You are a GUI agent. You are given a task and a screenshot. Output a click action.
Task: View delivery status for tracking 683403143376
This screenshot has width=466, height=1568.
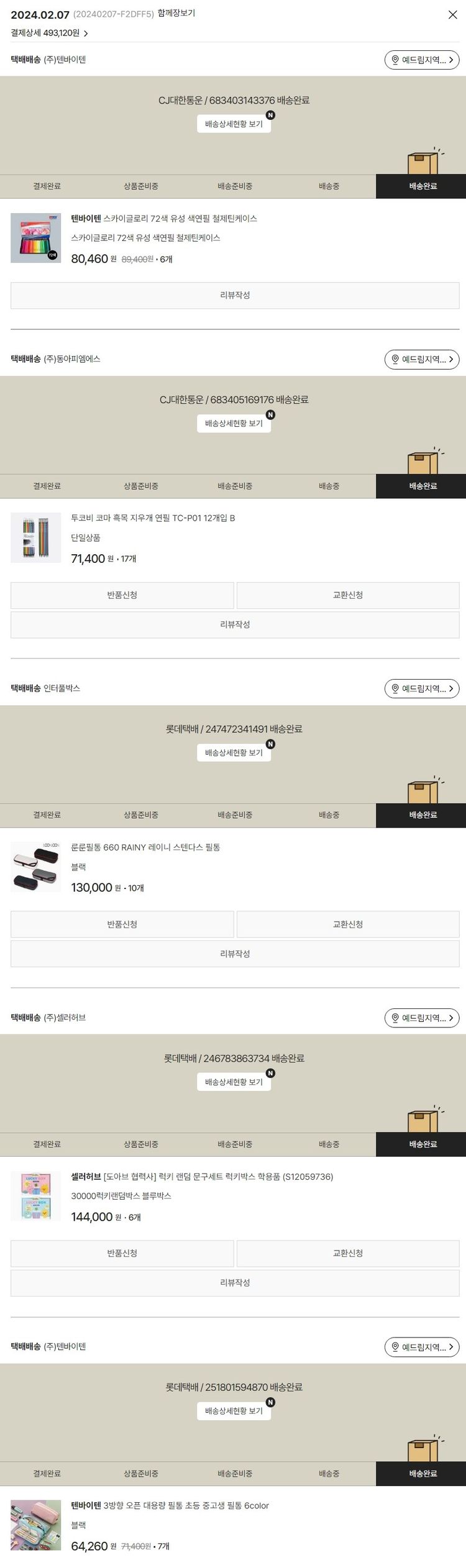(234, 124)
